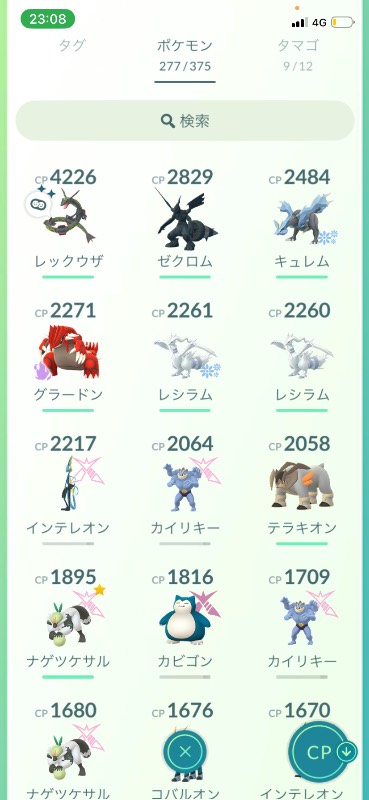
Task: Open ナゲツケサル with CP 1680
Action: tap(68, 750)
